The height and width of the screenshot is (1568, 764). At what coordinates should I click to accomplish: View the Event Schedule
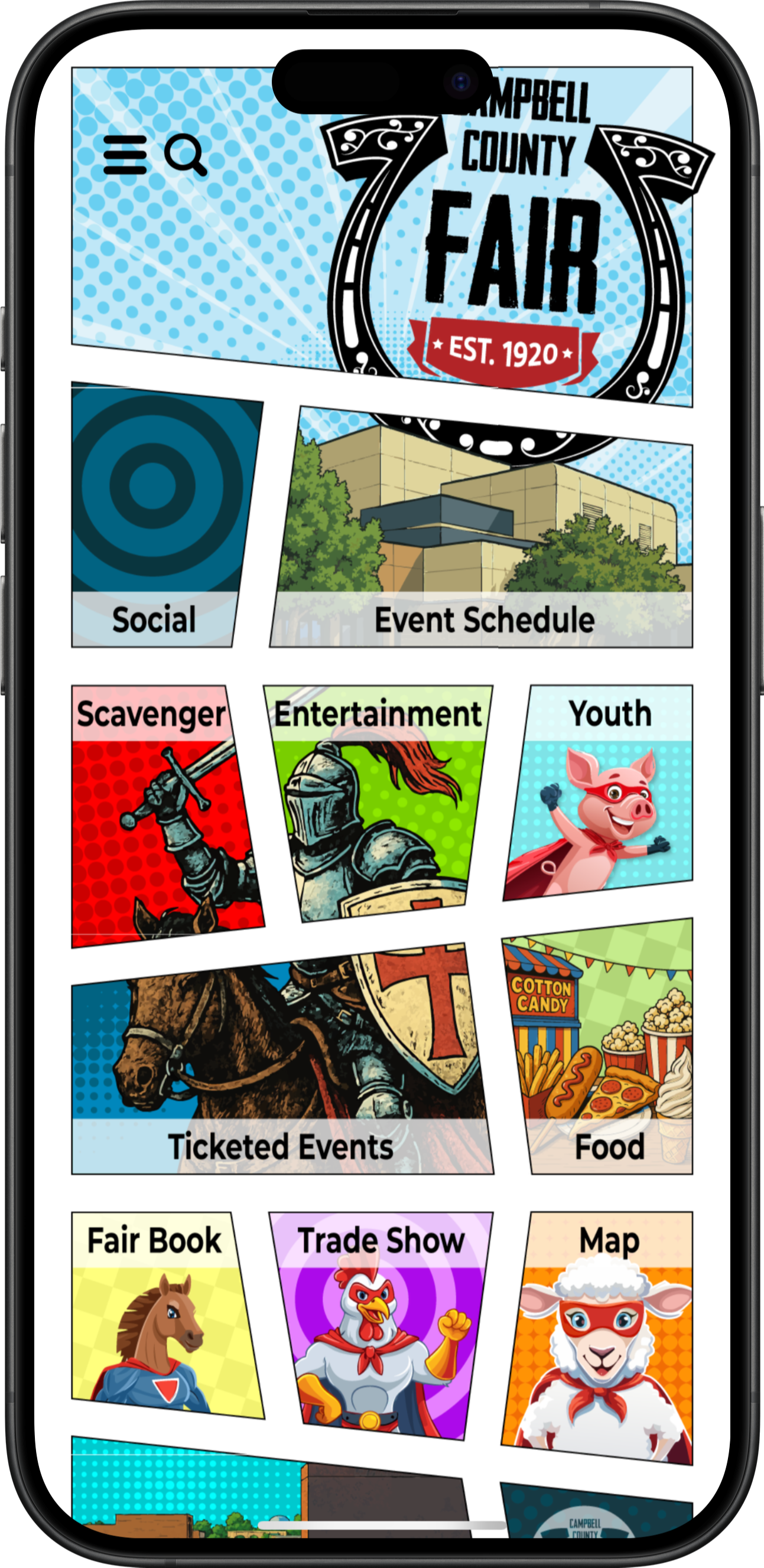(481, 527)
